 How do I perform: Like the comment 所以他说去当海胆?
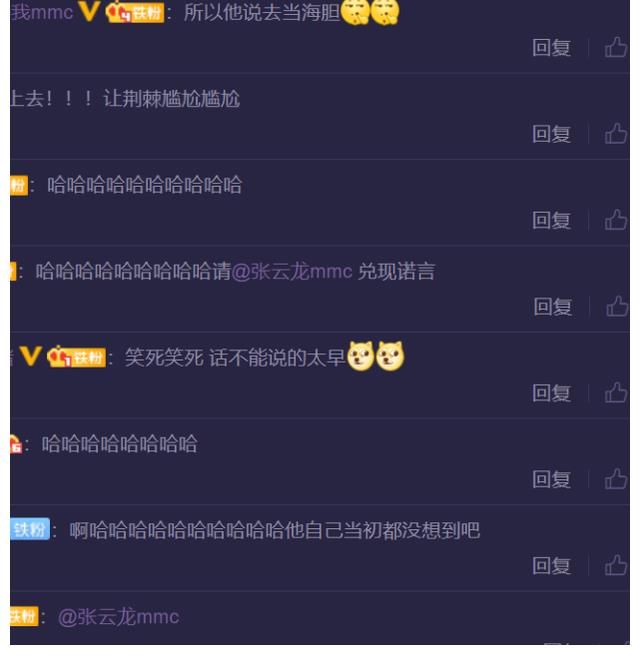(x=615, y=47)
